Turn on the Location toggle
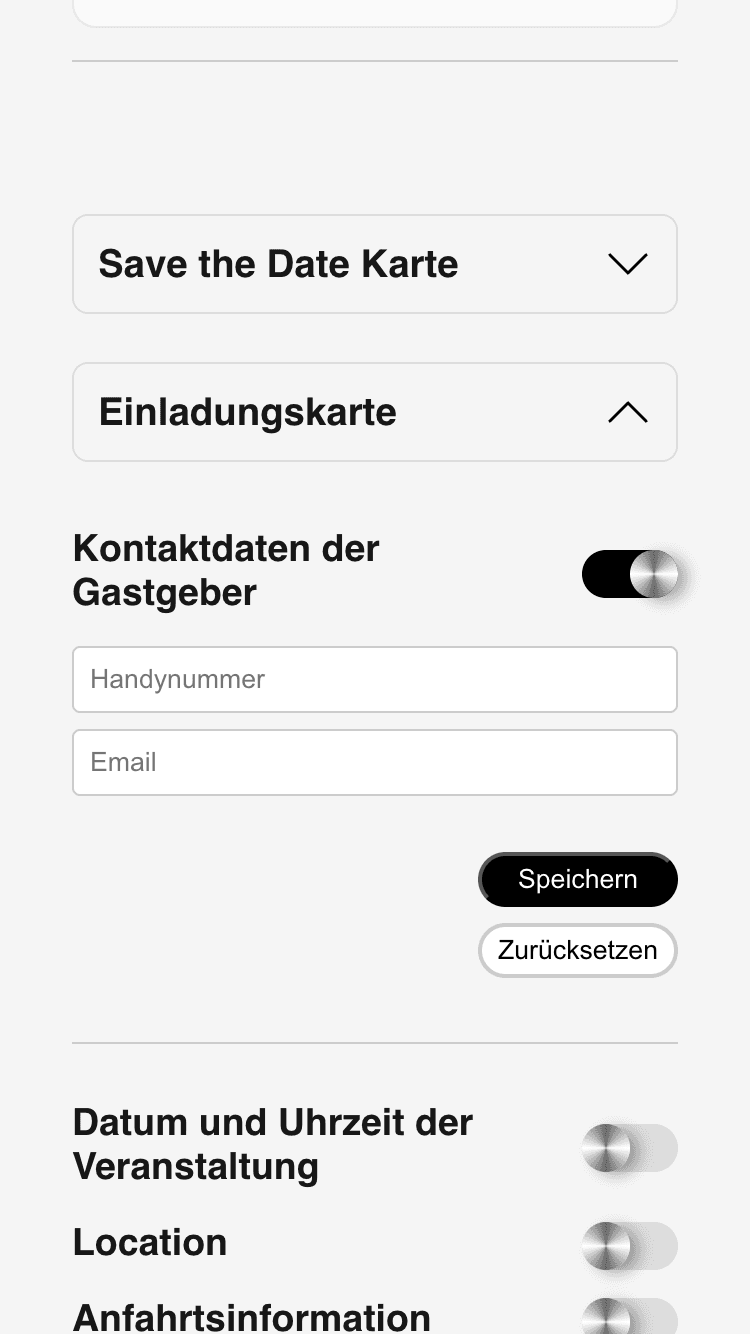750x1334 pixels. pos(629,1246)
